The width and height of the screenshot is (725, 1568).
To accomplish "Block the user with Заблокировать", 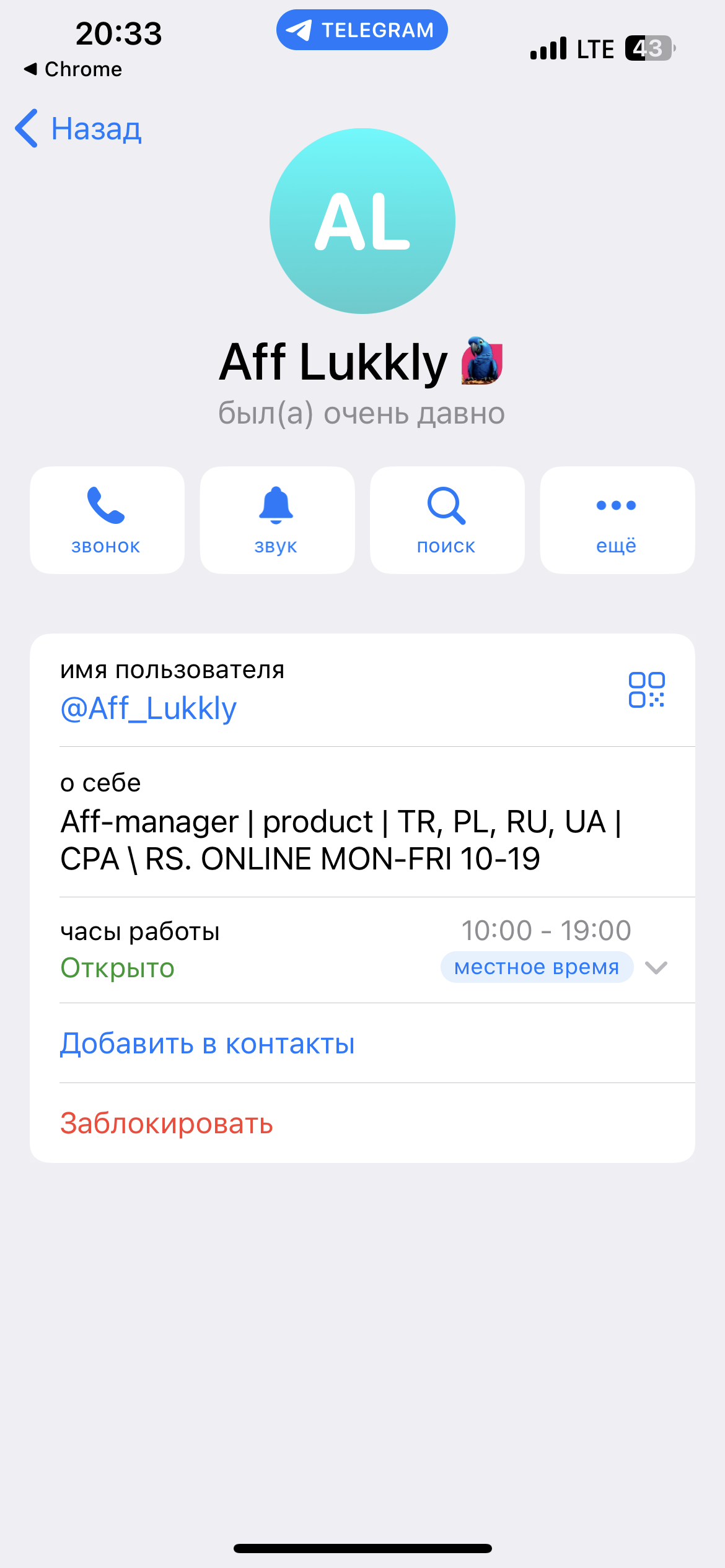I will click(x=167, y=1123).
